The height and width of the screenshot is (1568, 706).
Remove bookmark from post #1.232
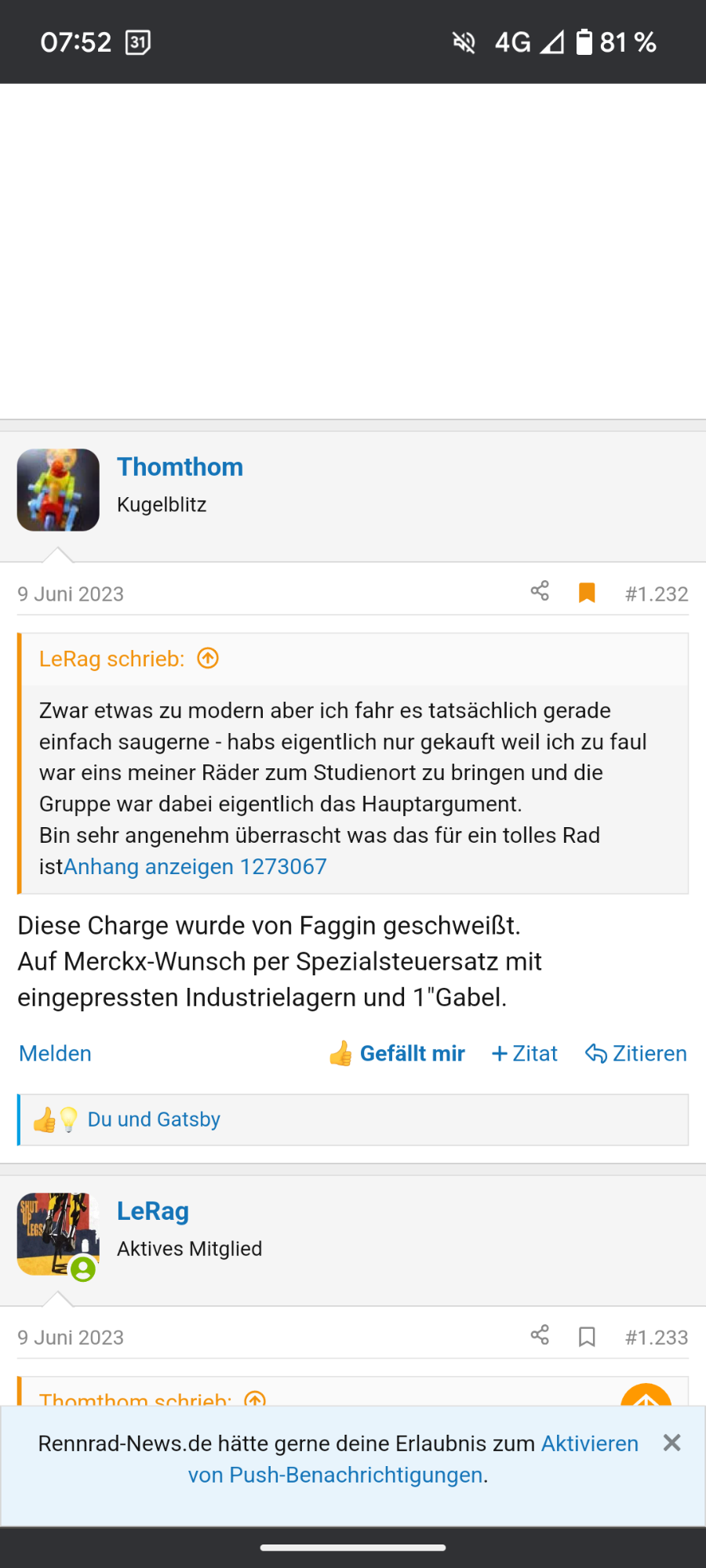tap(587, 593)
